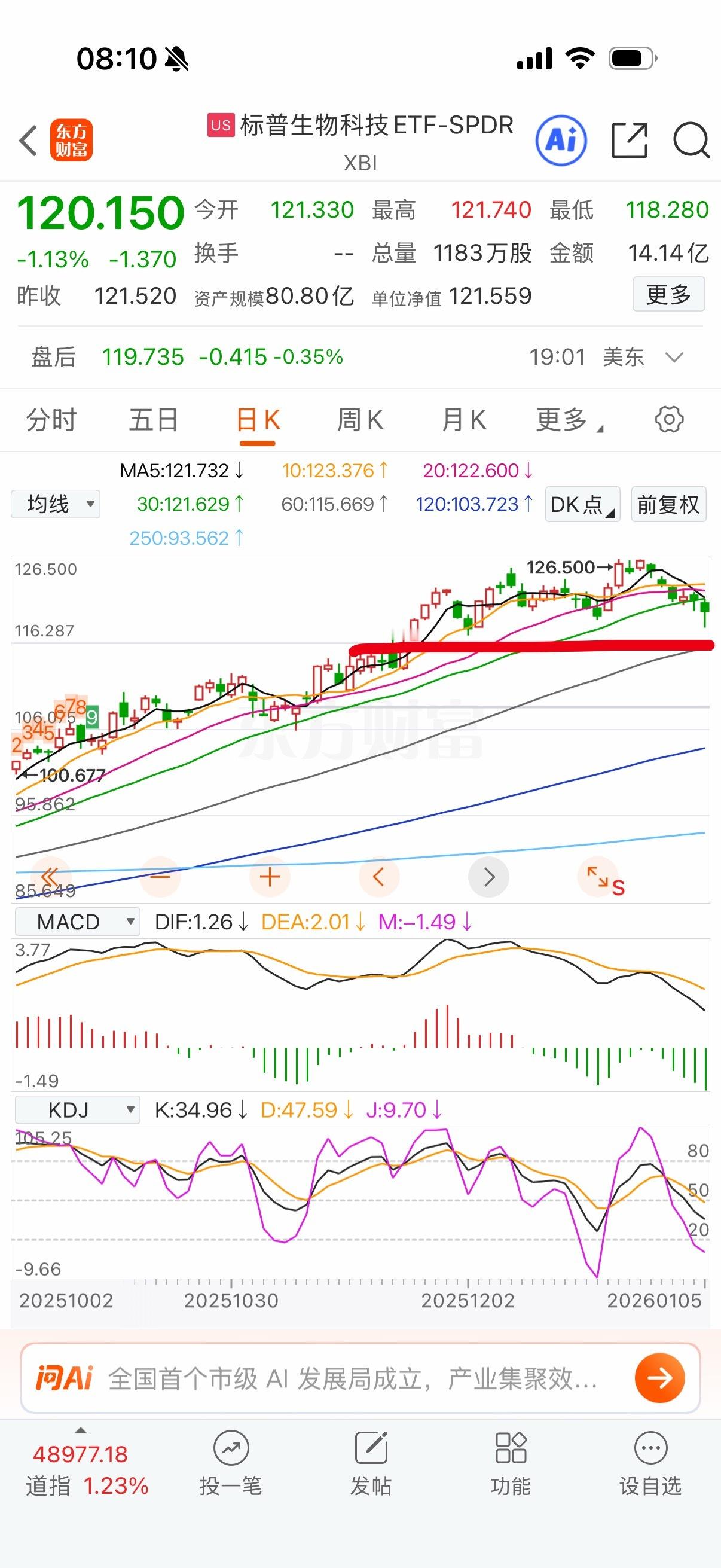Toggle 前复权 price adjustment mode
Screen dimensions: 721x1568
pyautogui.click(x=667, y=505)
